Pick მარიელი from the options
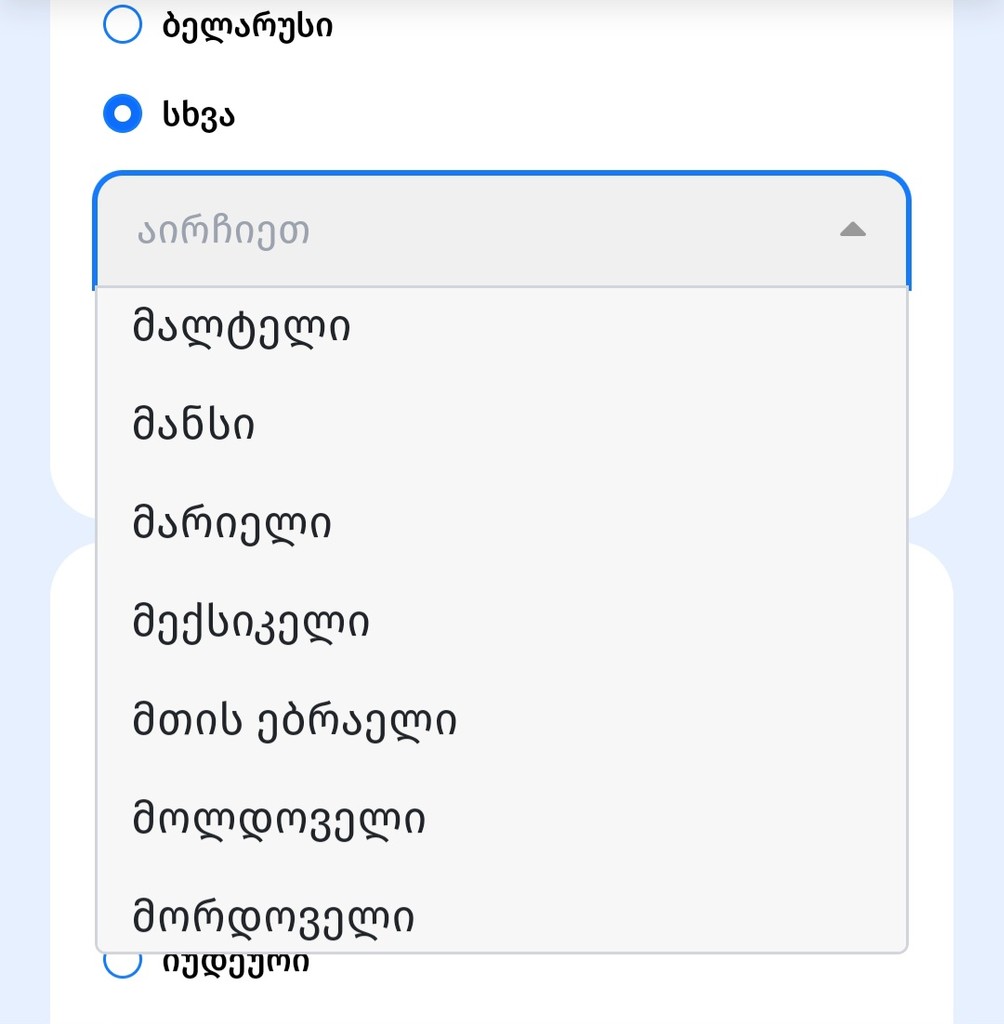Screen dimensions: 1004x1024 point(232,522)
